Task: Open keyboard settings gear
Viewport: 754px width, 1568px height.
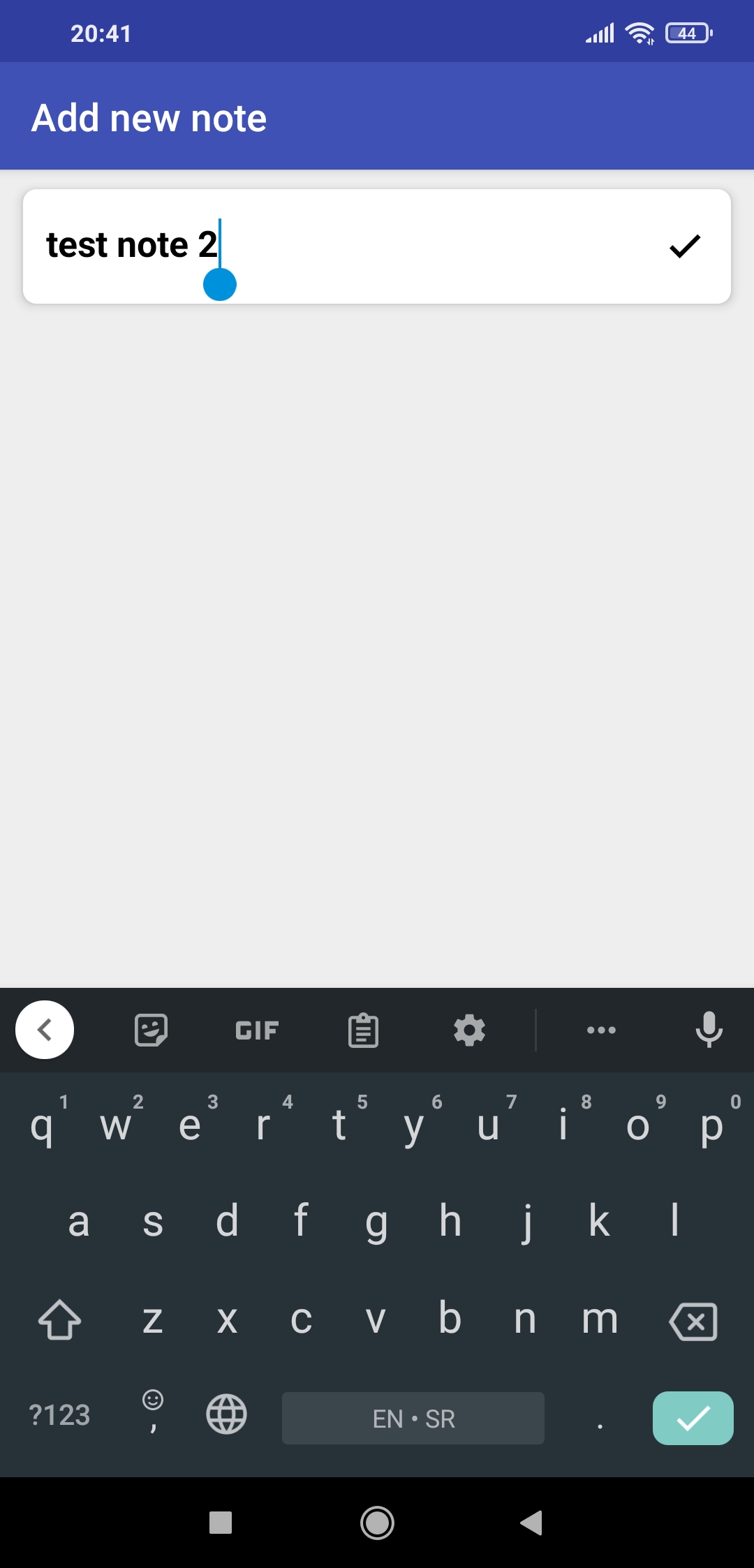Action: click(469, 1030)
